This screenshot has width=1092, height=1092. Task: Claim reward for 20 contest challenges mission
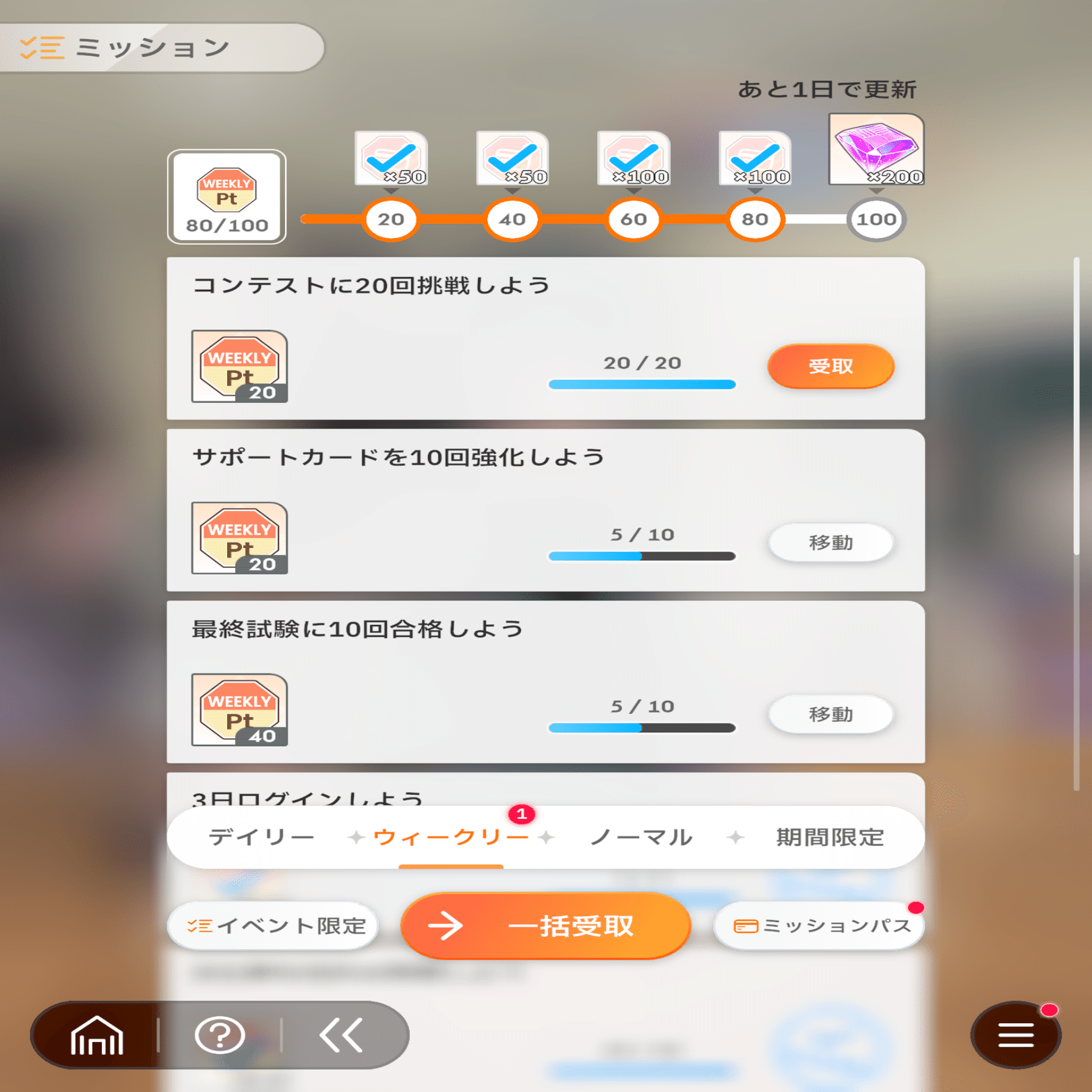830,366
